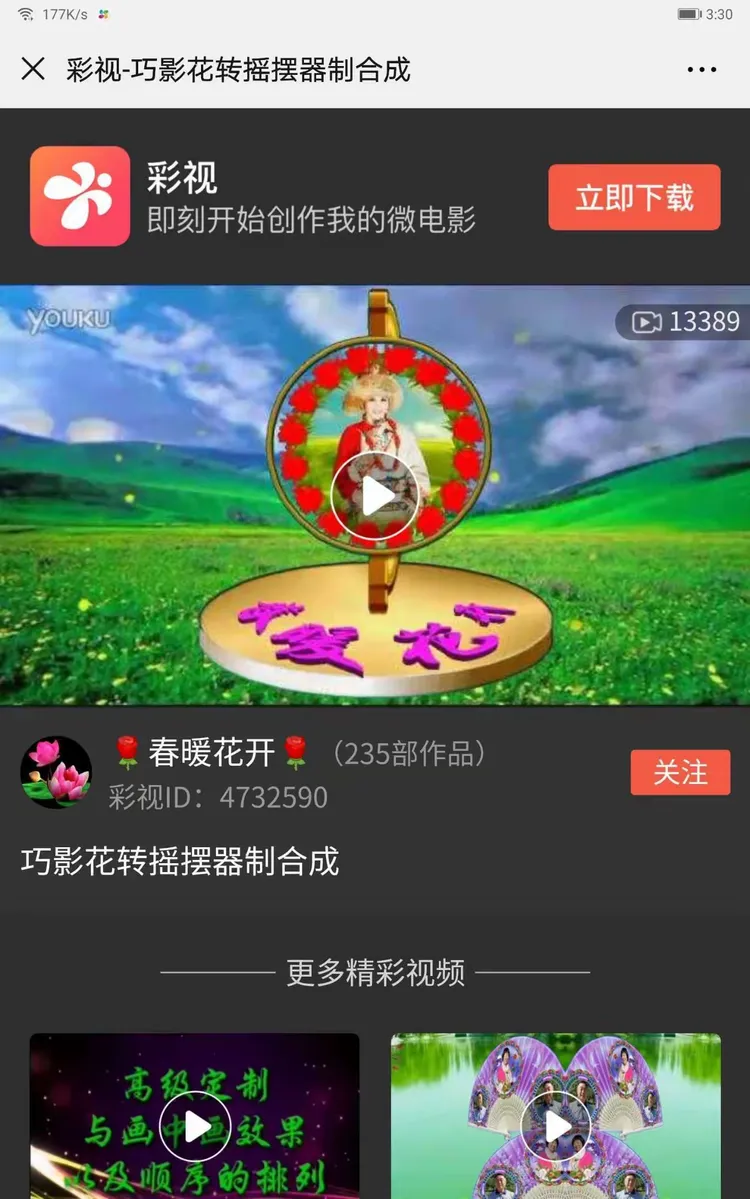The height and width of the screenshot is (1199, 750).
Task: Open 春暖花开's profile avatar
Action: click(x=56, y=772)
